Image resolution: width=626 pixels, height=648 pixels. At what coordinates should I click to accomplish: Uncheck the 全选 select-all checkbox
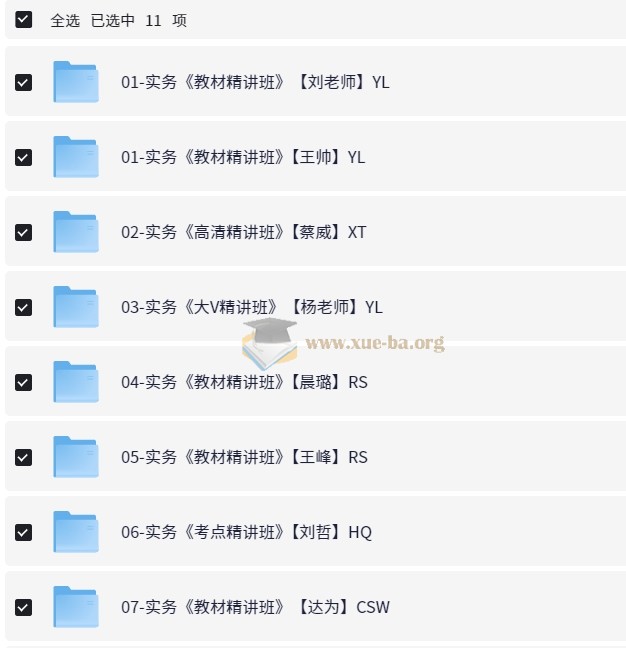[x=24, y=19]
